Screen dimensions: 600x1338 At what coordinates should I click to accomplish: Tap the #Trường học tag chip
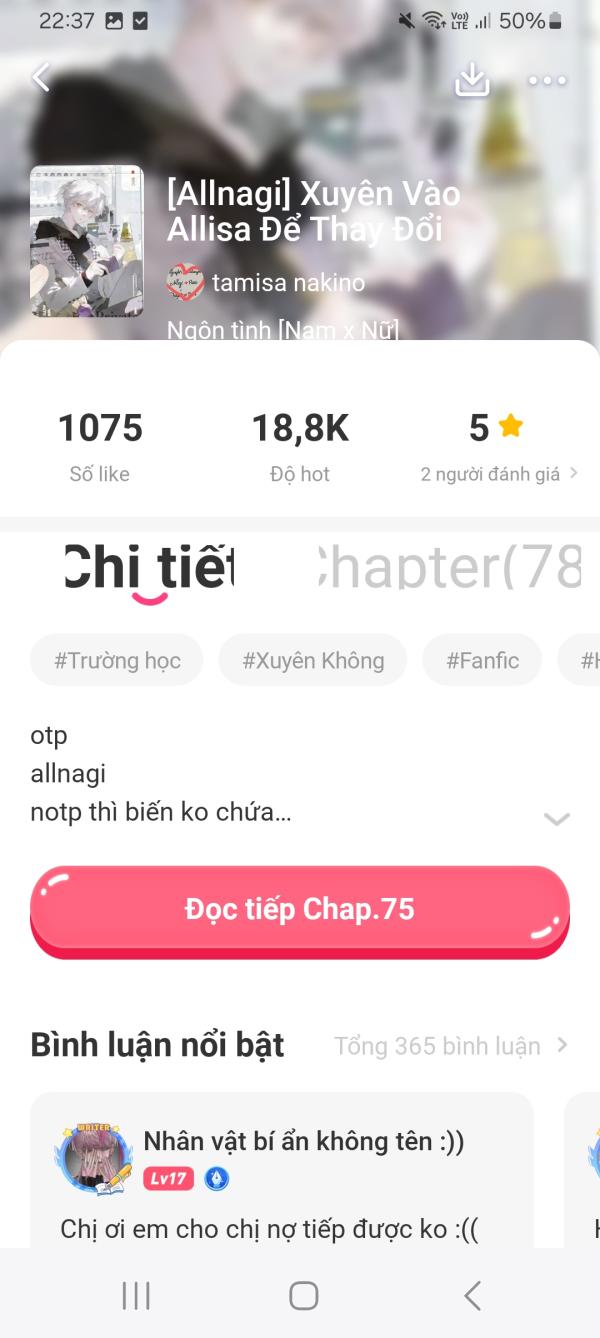point(117,660)
